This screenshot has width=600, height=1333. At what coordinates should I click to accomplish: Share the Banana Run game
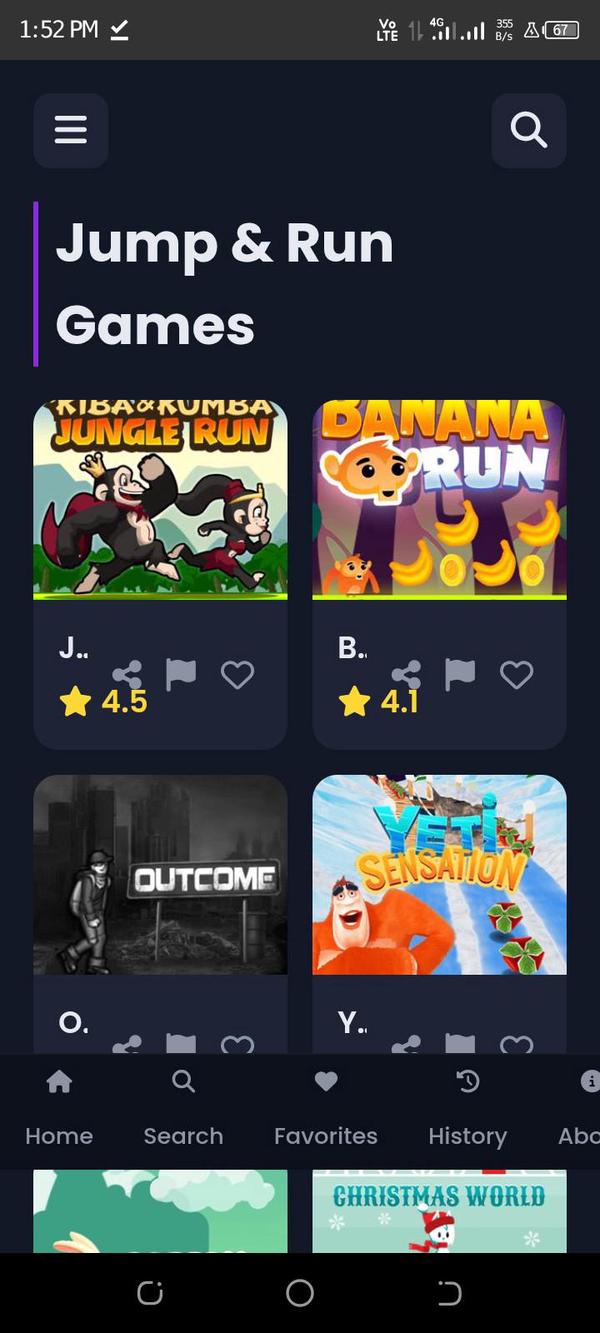(x=406, y=675)
